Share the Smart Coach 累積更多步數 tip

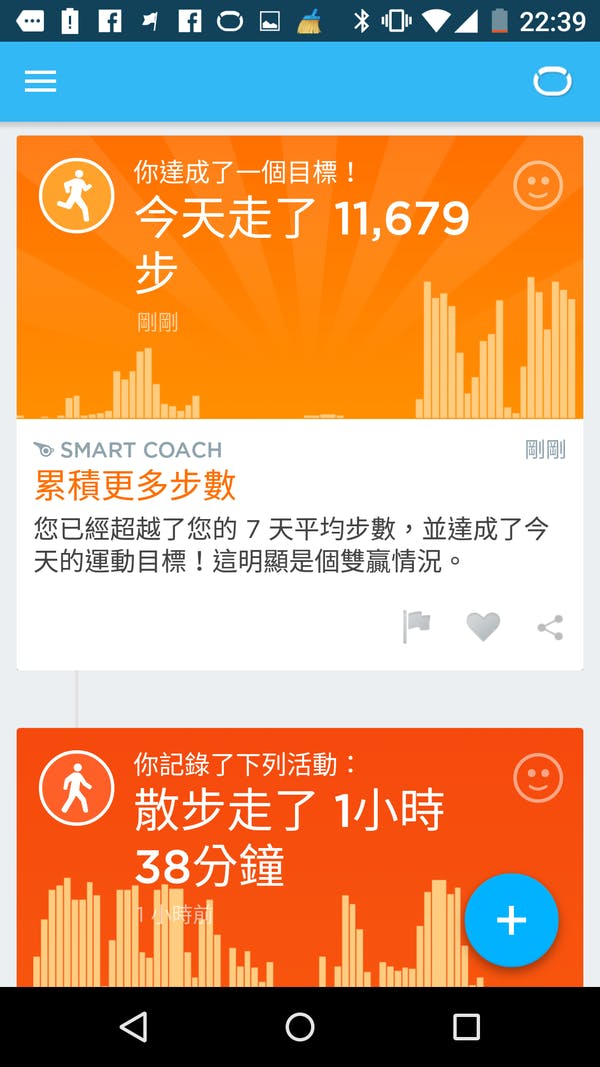(x=550, y=628)
